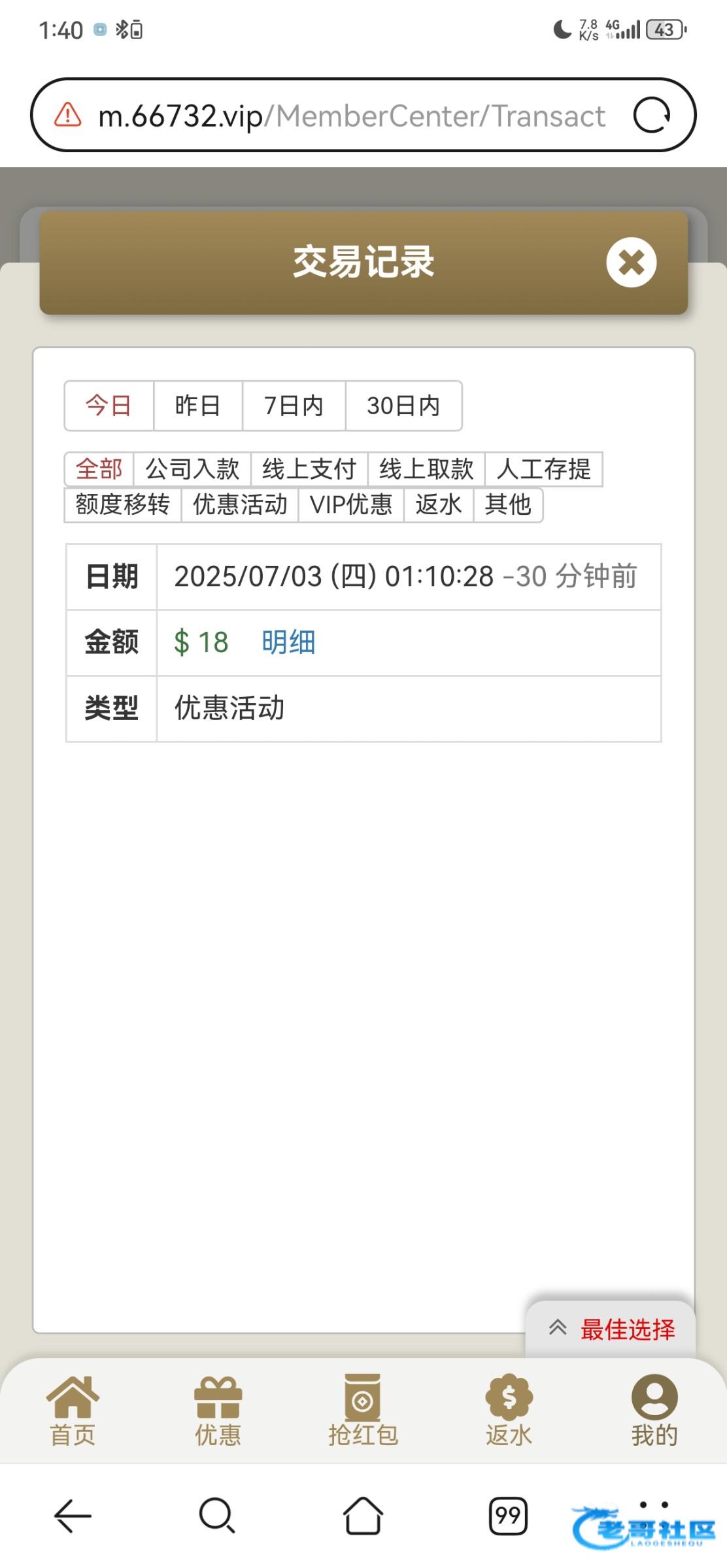The width and height of the screenshot is (727, 1568).
Task: Select the 返水 filter chip
Action: [439, 504]
